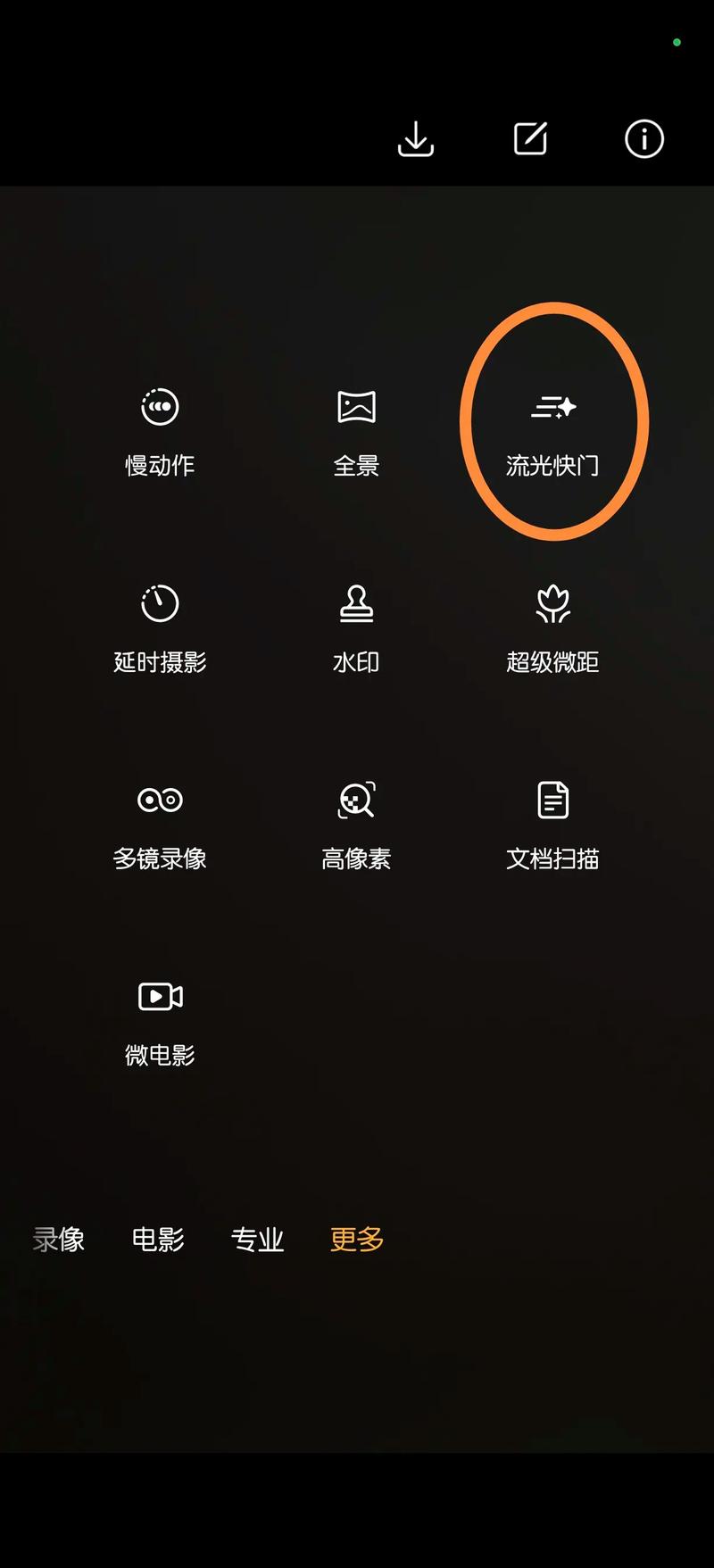714x1568 pixels.
Task: Tap the stamp icon above 水印 label
Action: (355, 602)
